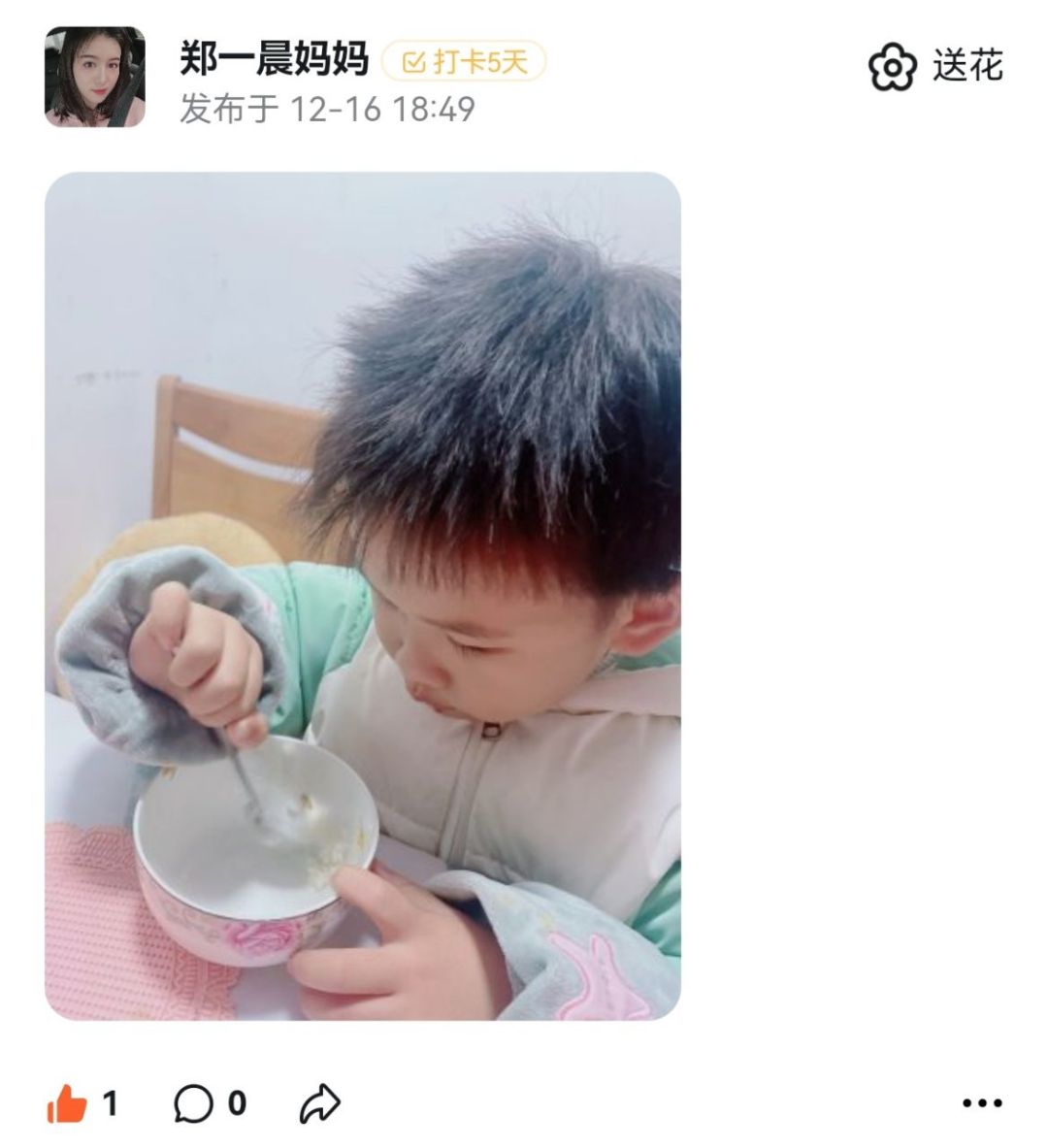
Task: Like this post with thumbs-up
Action: pos(68,1103)
